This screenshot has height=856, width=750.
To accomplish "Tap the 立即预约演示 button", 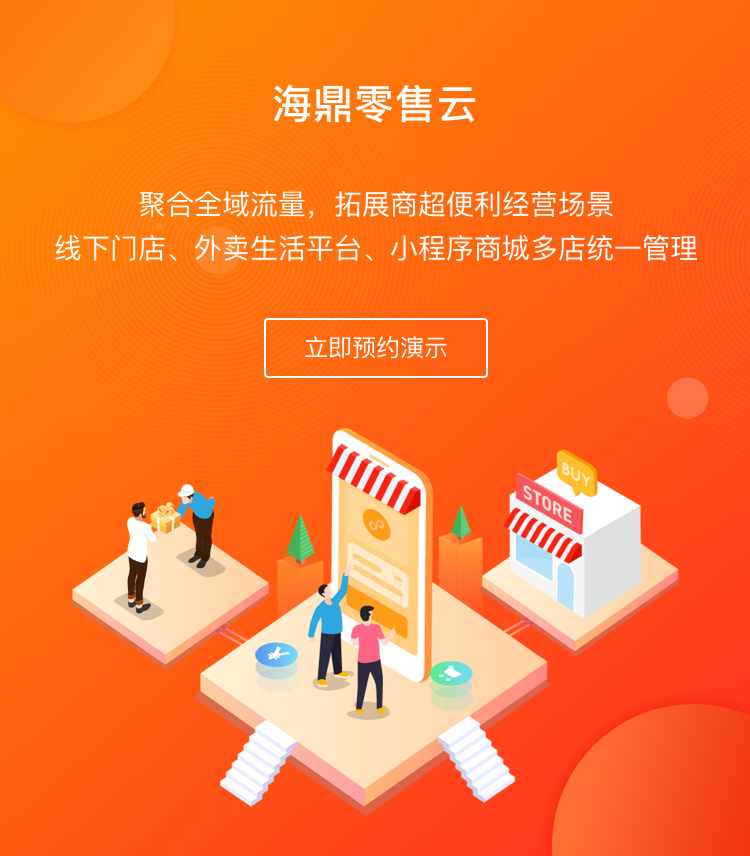I will coord(375,348).
